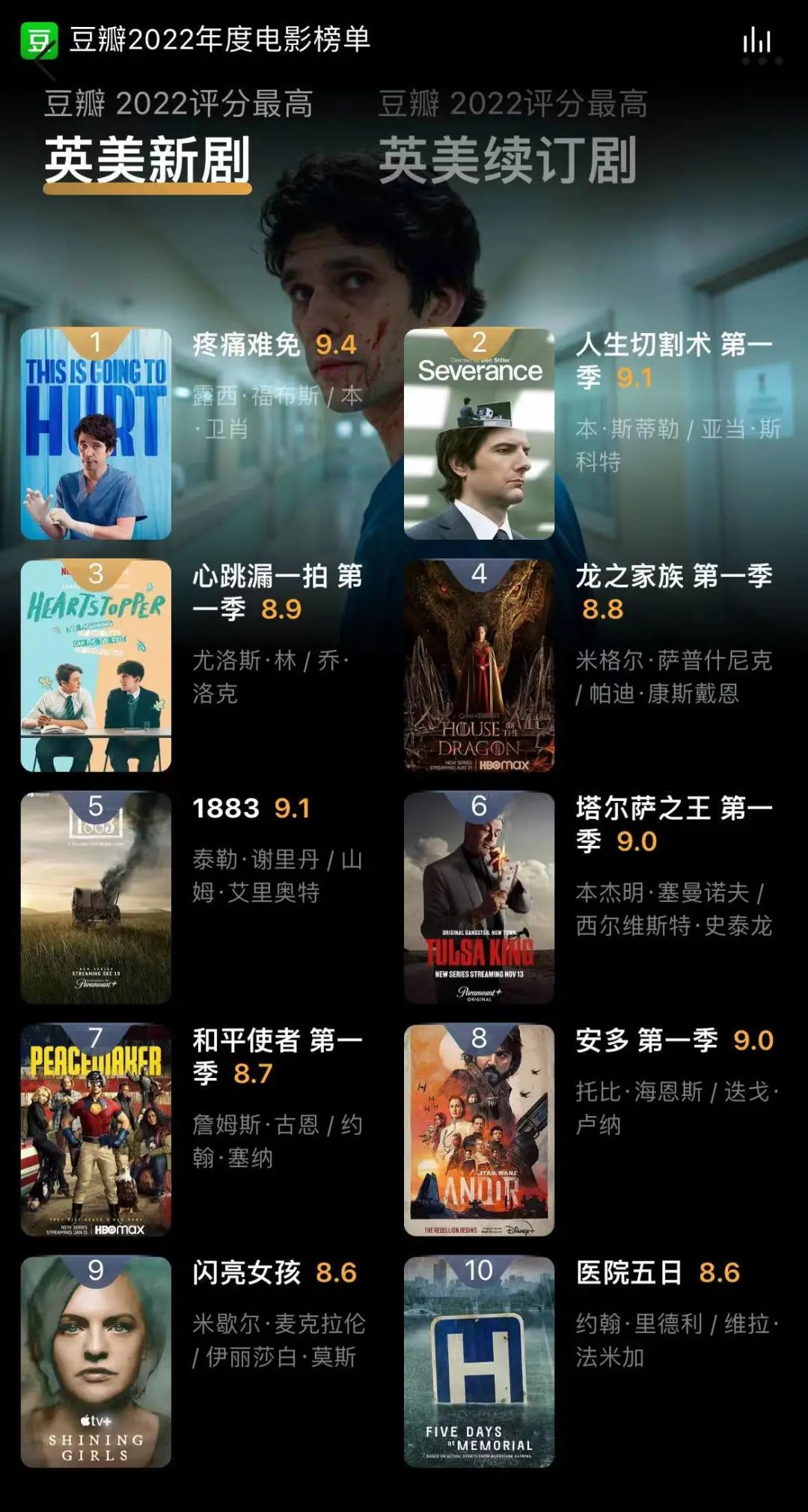Tap the 龙之家族 第一季 card
Screen dimensions: 808x1512
479,666
